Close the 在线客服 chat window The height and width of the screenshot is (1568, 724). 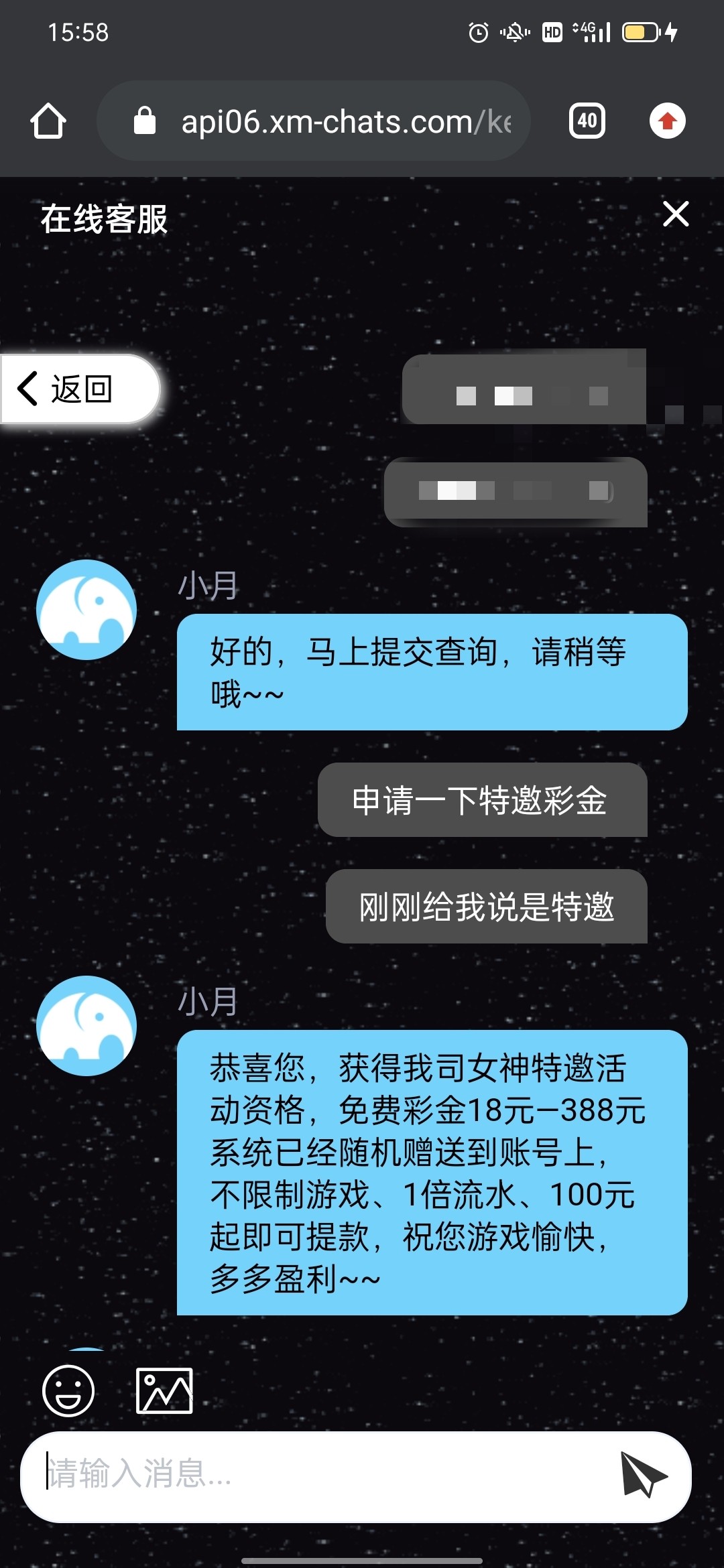675,214
